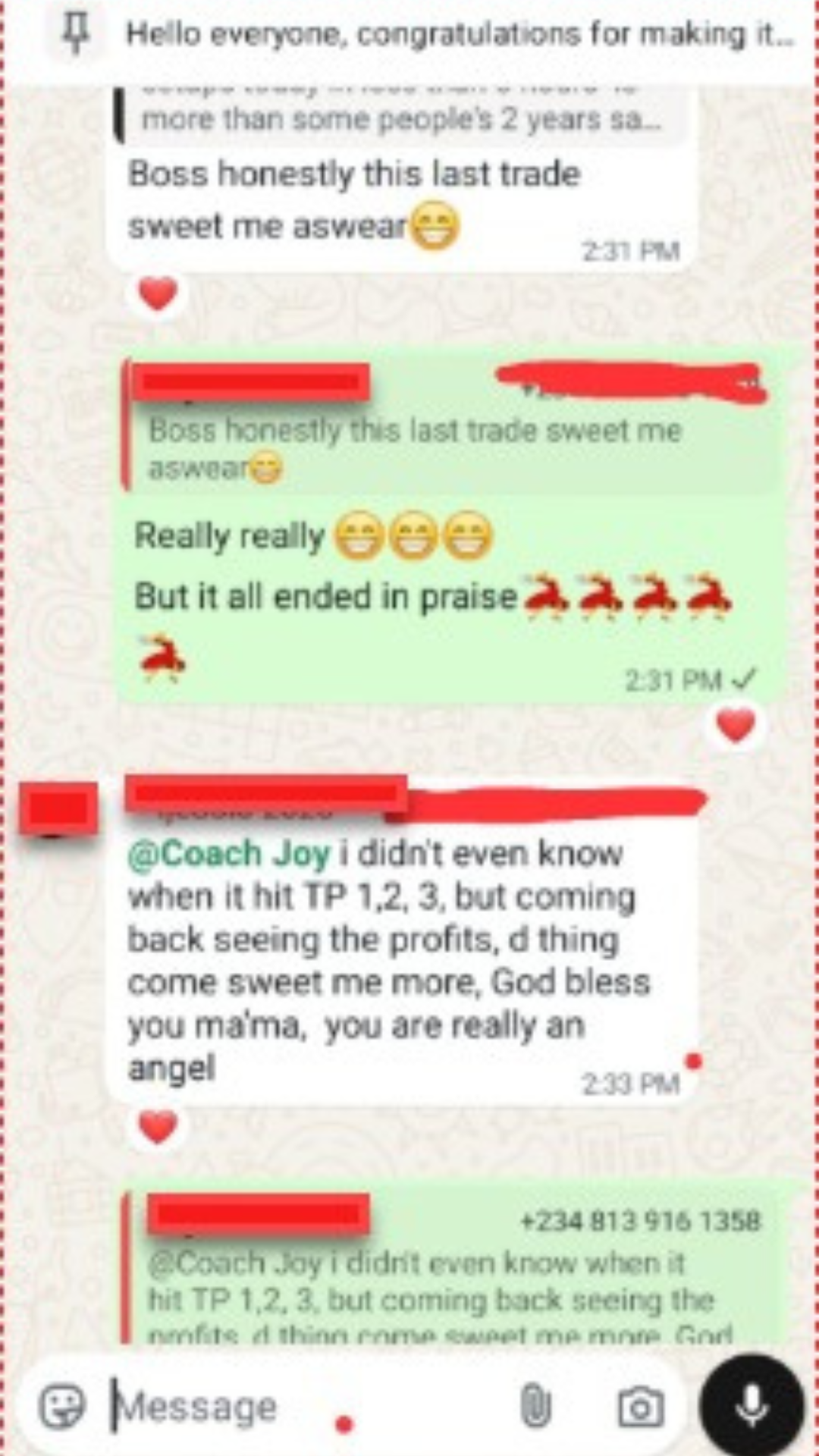
Task: Open the emoji sticker picker
Action: pos(62,1407)
